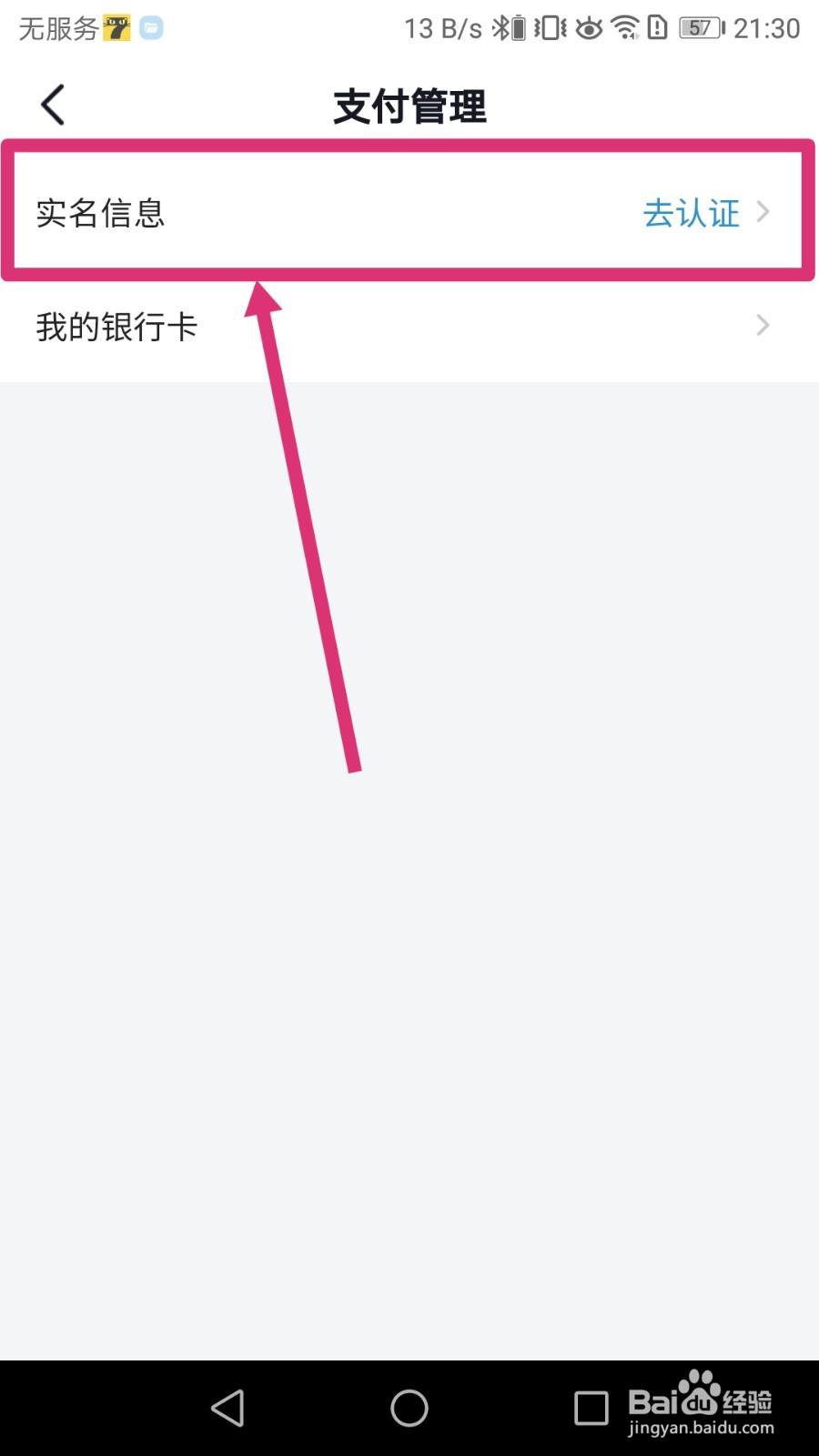Tap the eye-protection mode icon
The image size is (819, 1456).
[x=587, y=28]
